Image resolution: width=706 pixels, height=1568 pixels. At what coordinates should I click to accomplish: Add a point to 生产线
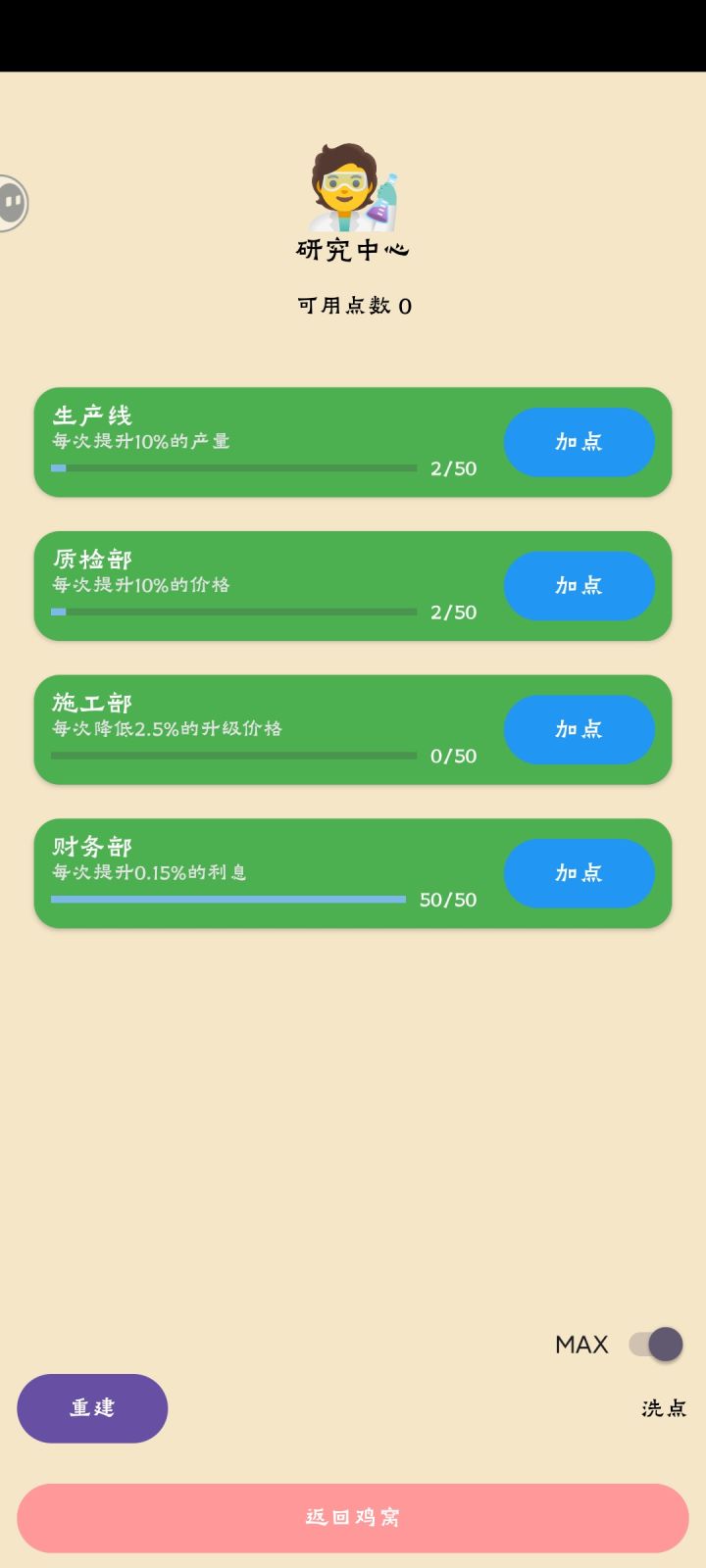tap(579, 442)
